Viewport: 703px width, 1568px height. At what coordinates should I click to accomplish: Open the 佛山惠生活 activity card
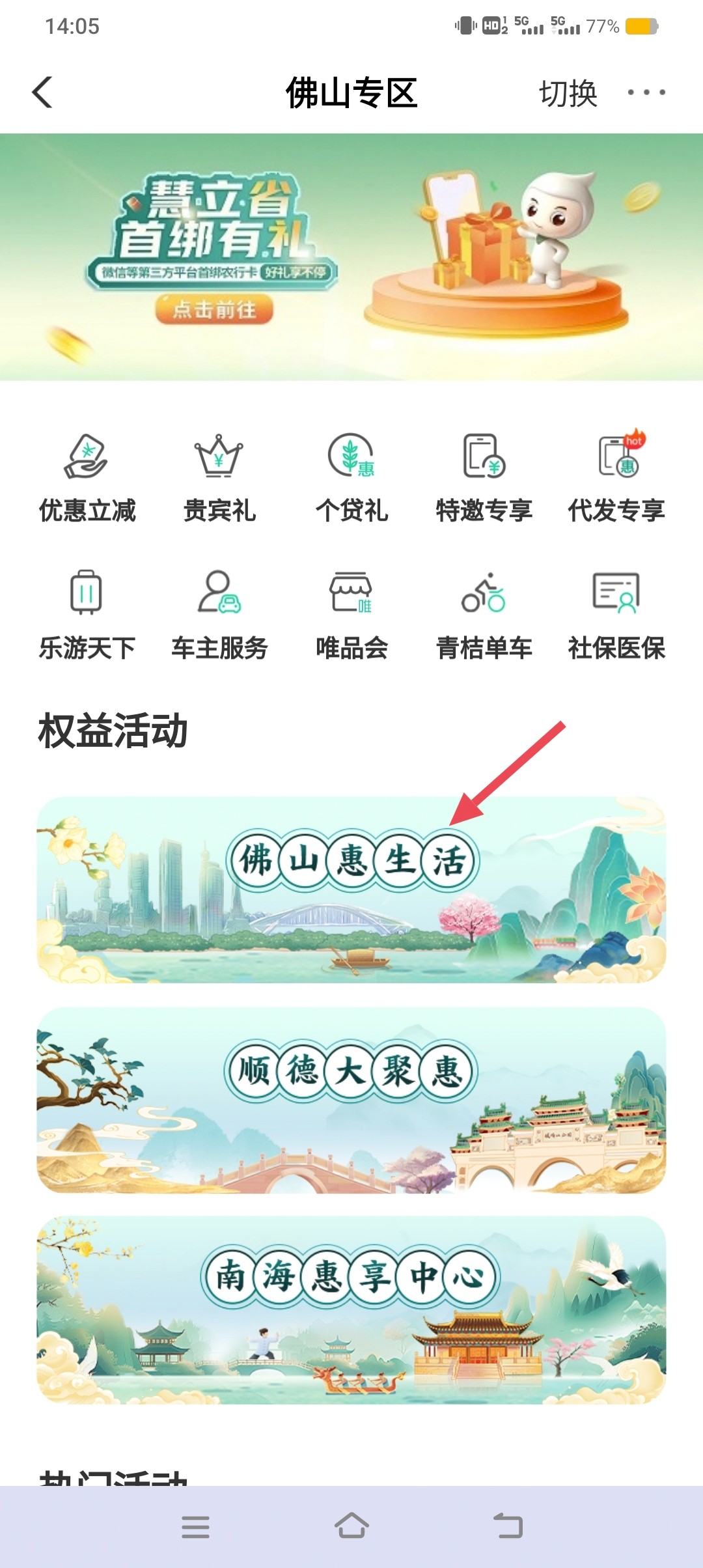351,889
